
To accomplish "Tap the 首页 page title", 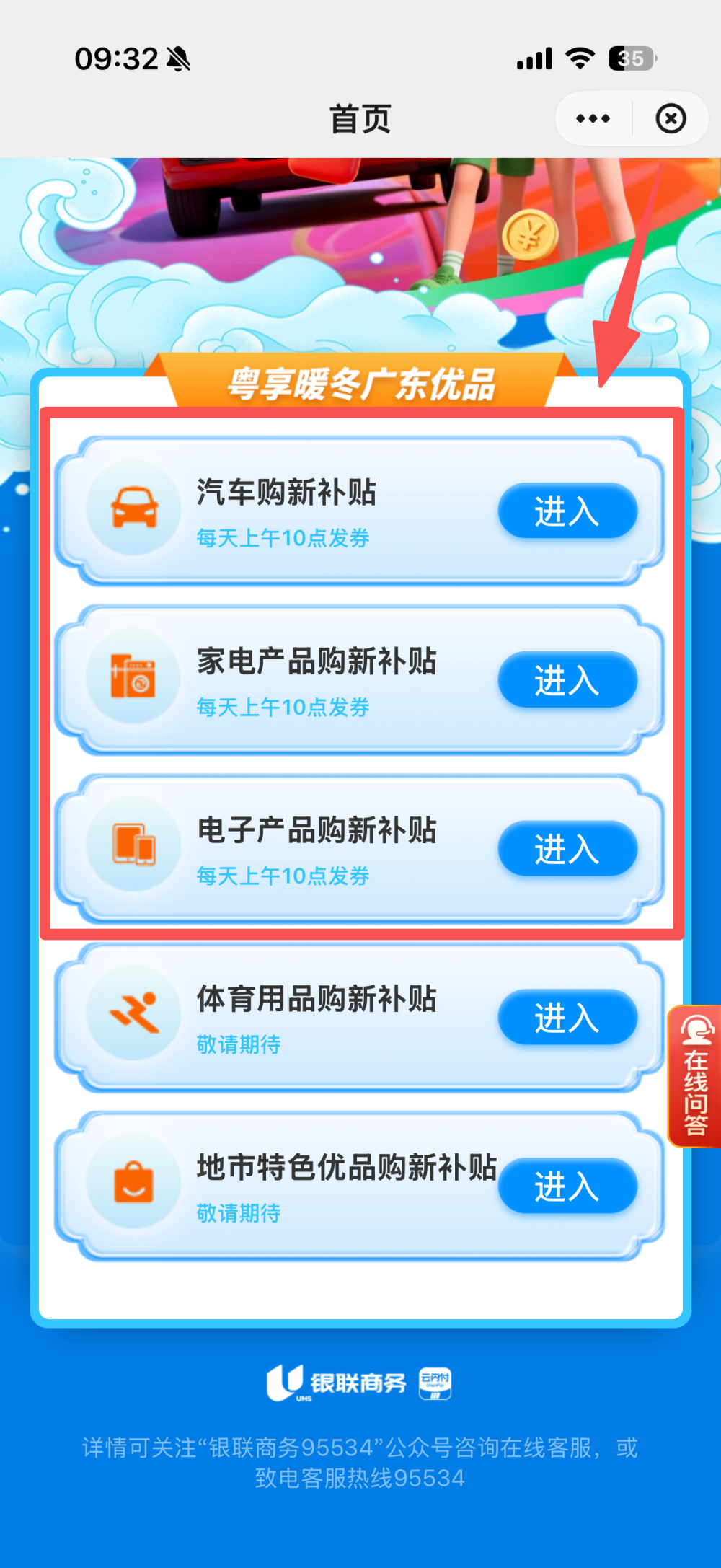I will [x=359, y=118].
